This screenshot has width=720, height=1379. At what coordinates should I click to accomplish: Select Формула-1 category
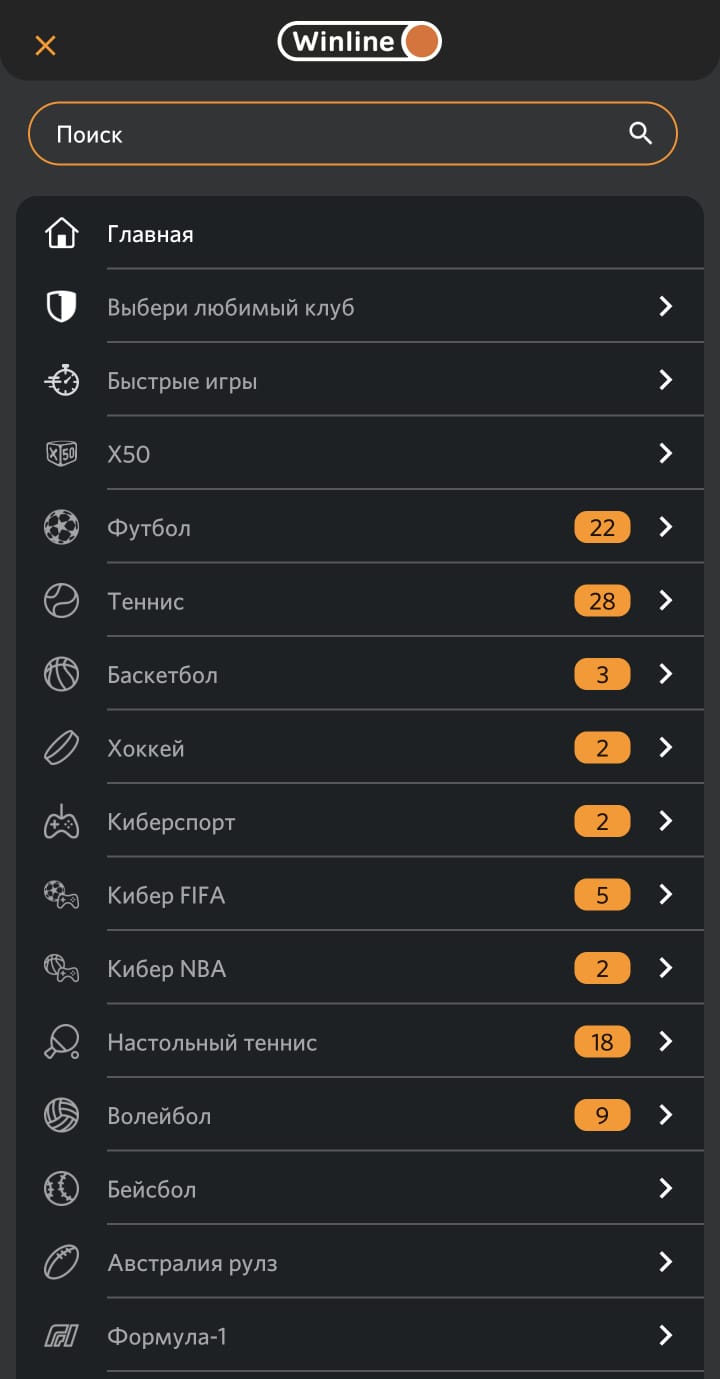point(167,1336)
